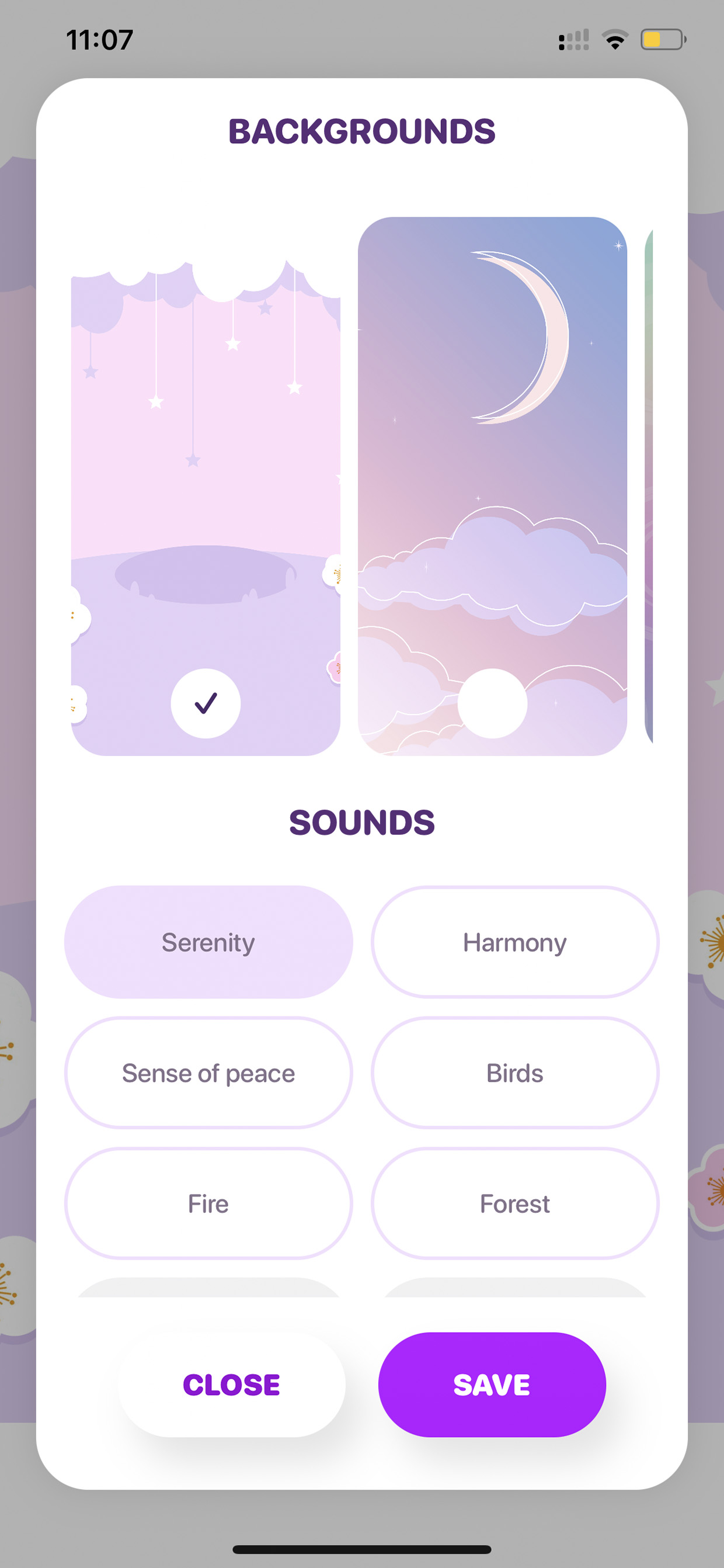Save the selected background and sound
Screen dimensions: 724x1568
coord(492,1385)
